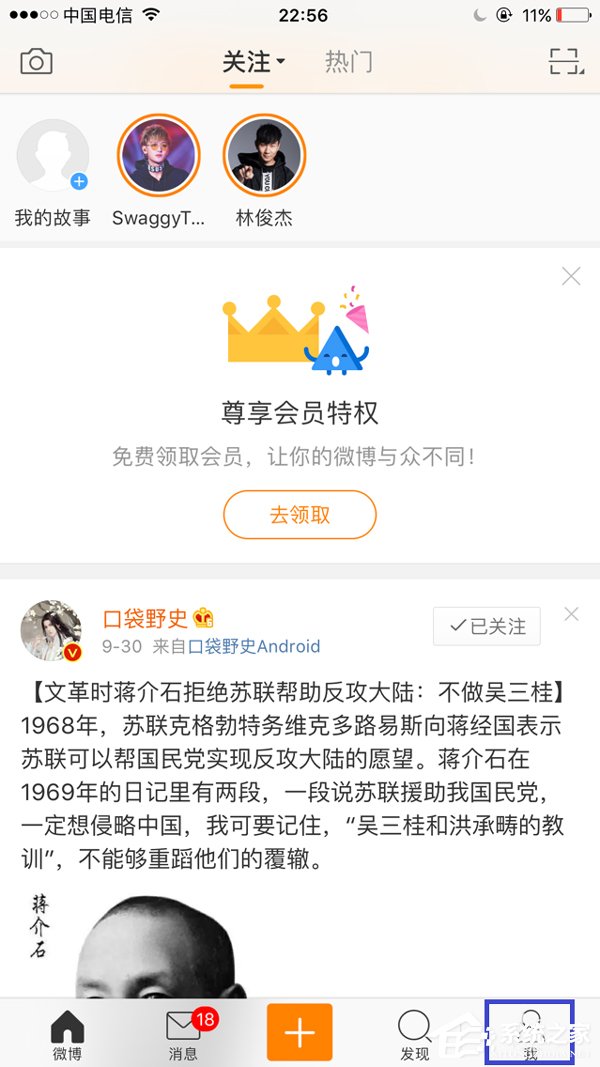Open the 我 profile tab
600x1067 pixels.
530,1033
